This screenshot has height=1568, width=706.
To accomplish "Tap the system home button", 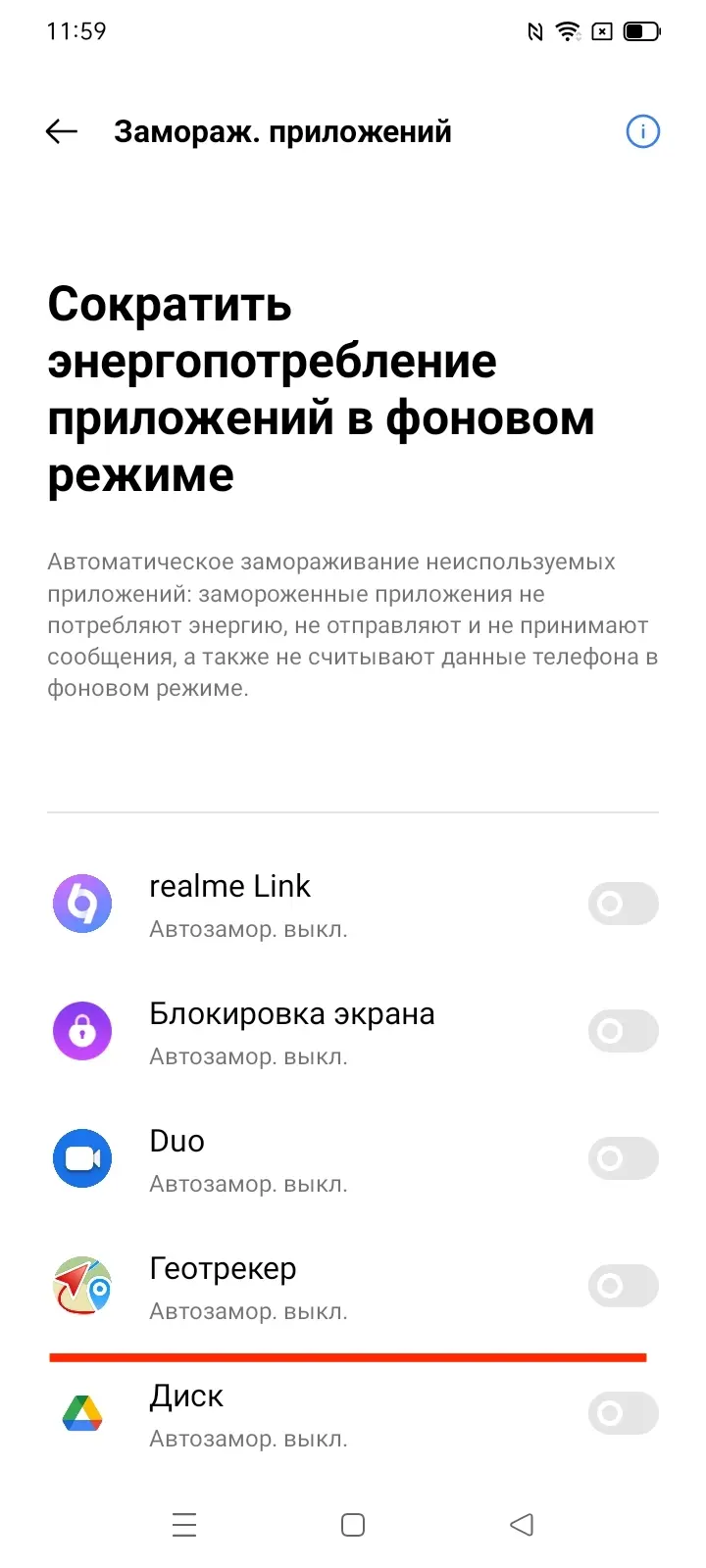I will click(x=353, y=1525).
